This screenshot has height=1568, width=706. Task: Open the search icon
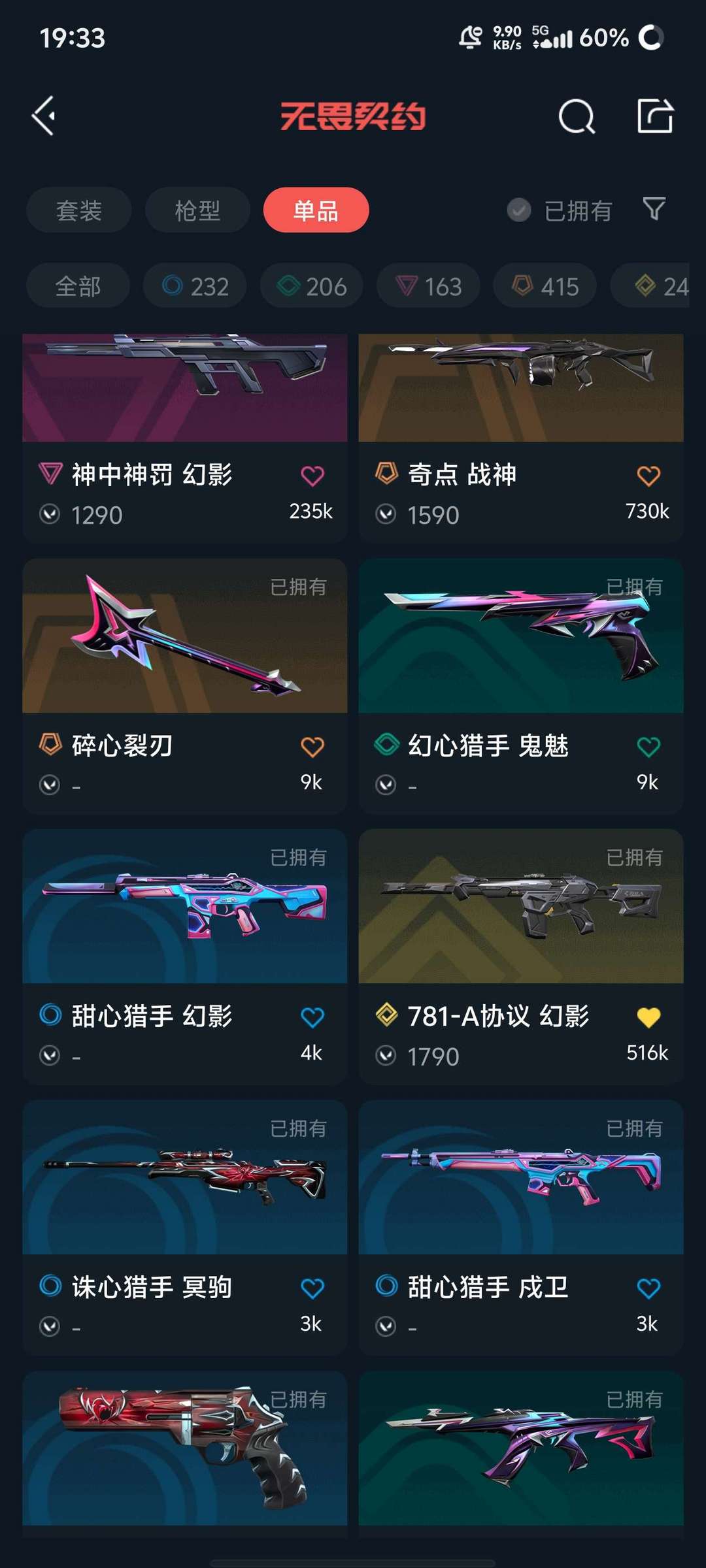click(x=577, y=117)
